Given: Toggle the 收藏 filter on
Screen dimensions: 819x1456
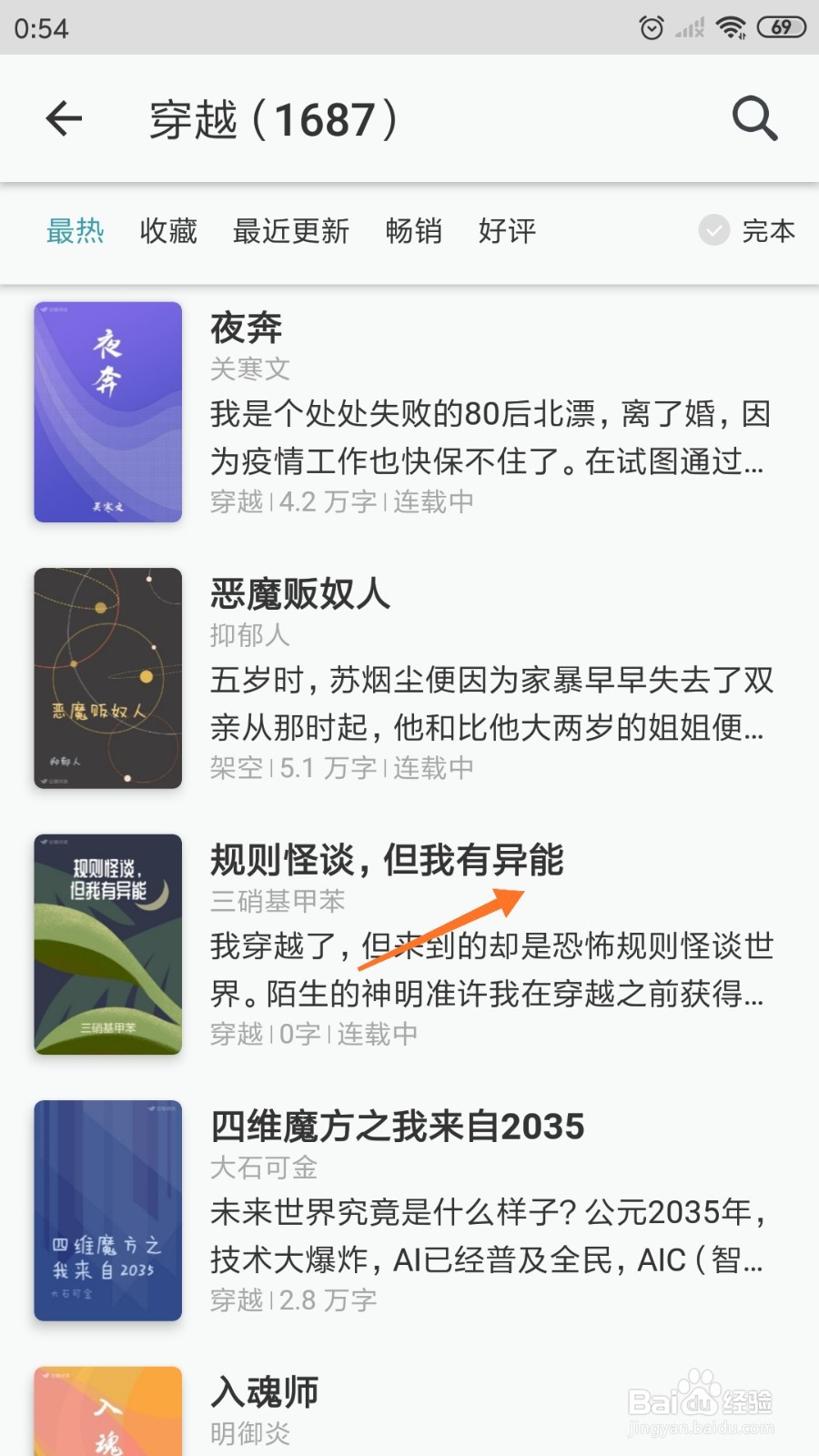Looking at the screenshot, I should click(x=167, y=232).
